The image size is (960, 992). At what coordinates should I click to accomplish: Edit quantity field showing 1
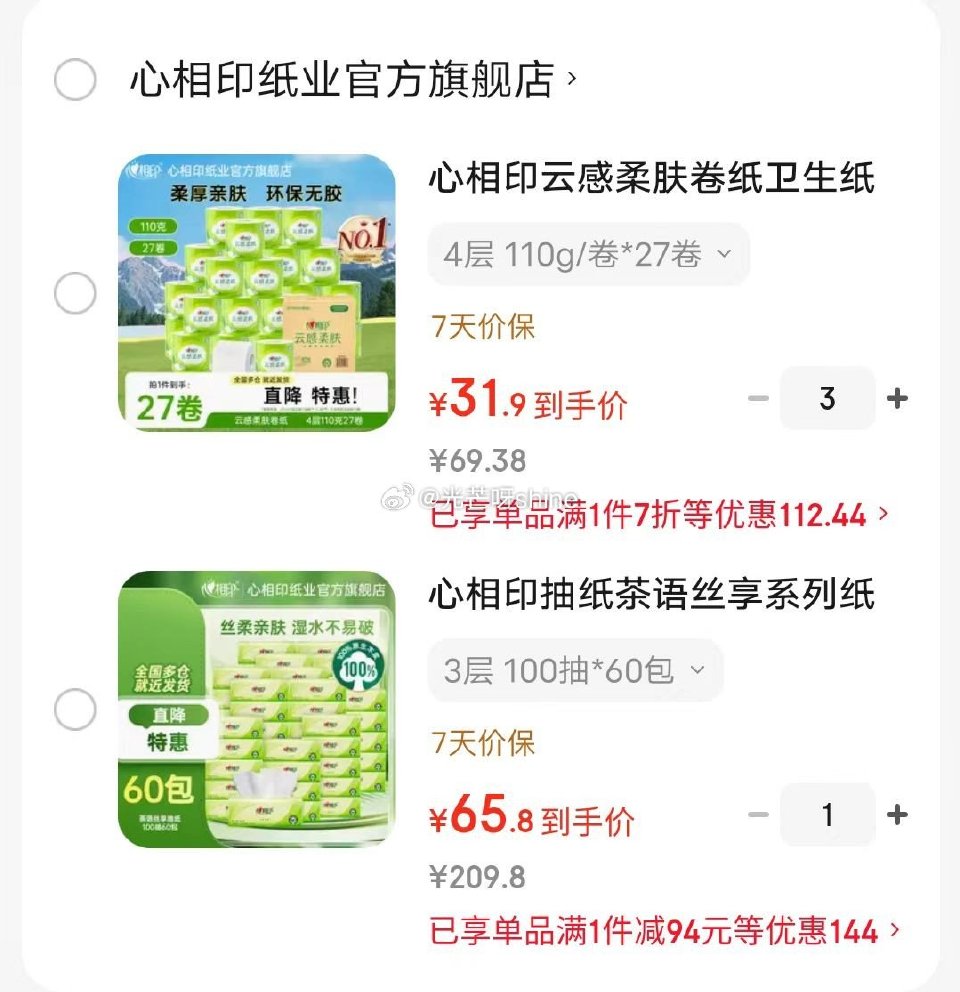coord(827,815)
